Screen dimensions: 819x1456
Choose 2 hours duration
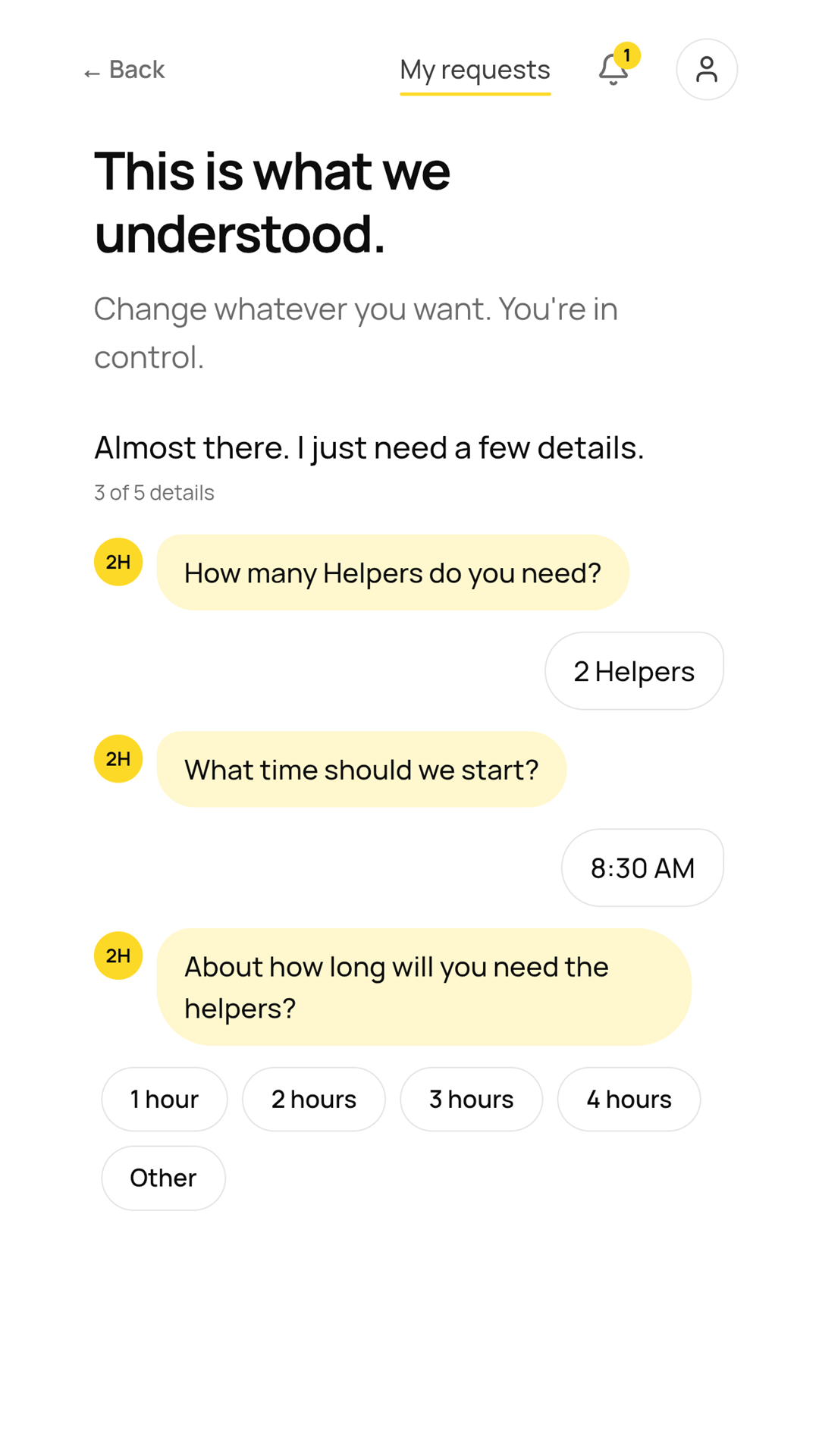click(x=313, y=1099)
